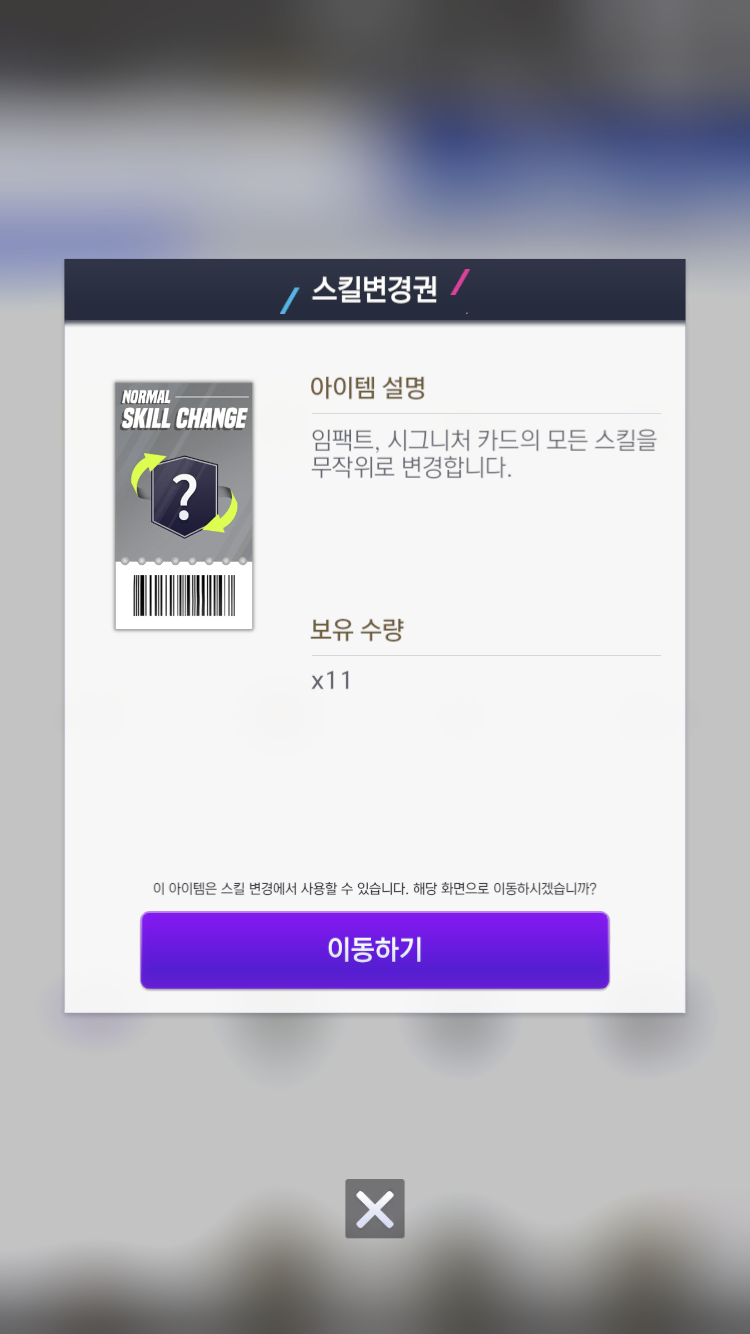
Task: Tap the 이동하기 button
Action: point(374,950)
